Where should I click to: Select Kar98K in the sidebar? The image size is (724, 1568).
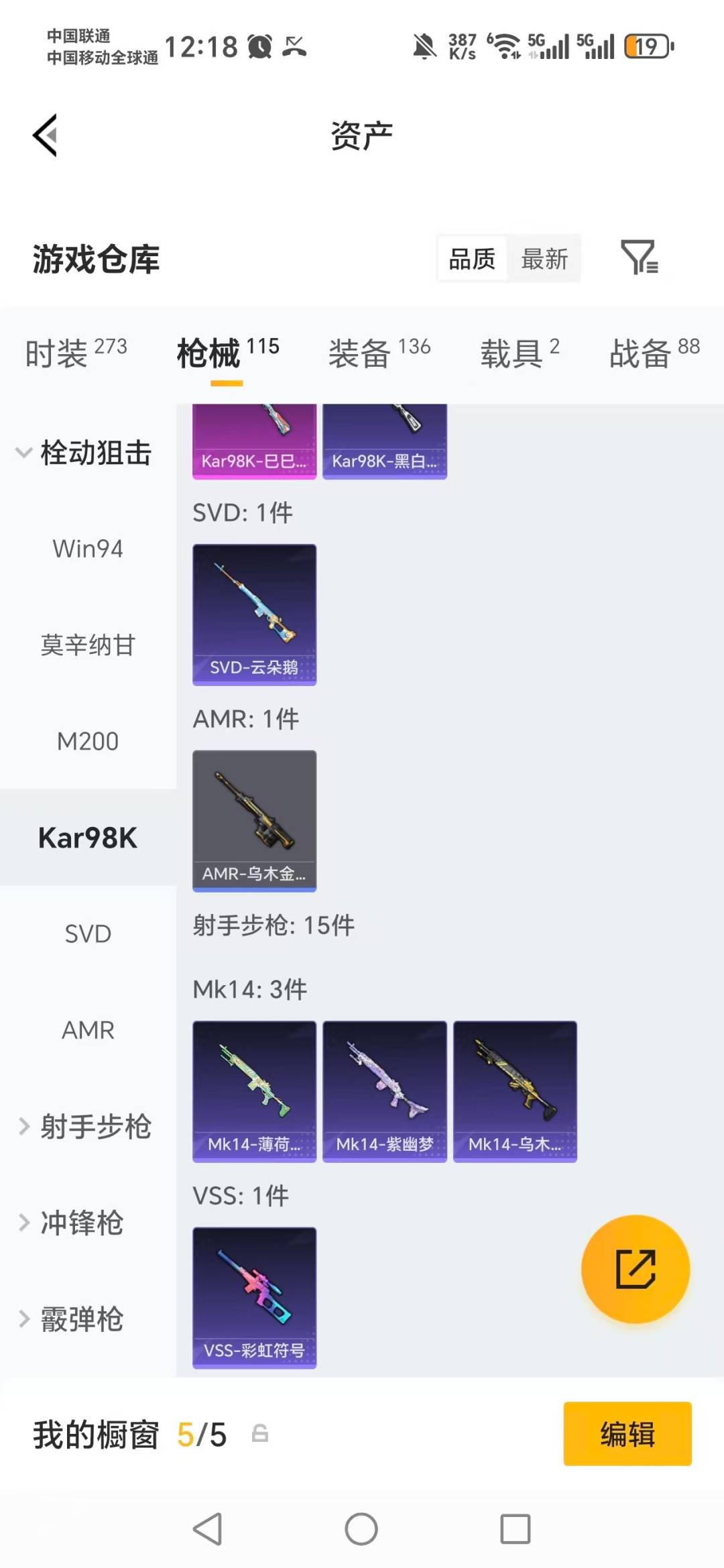(x=87, y=836)
